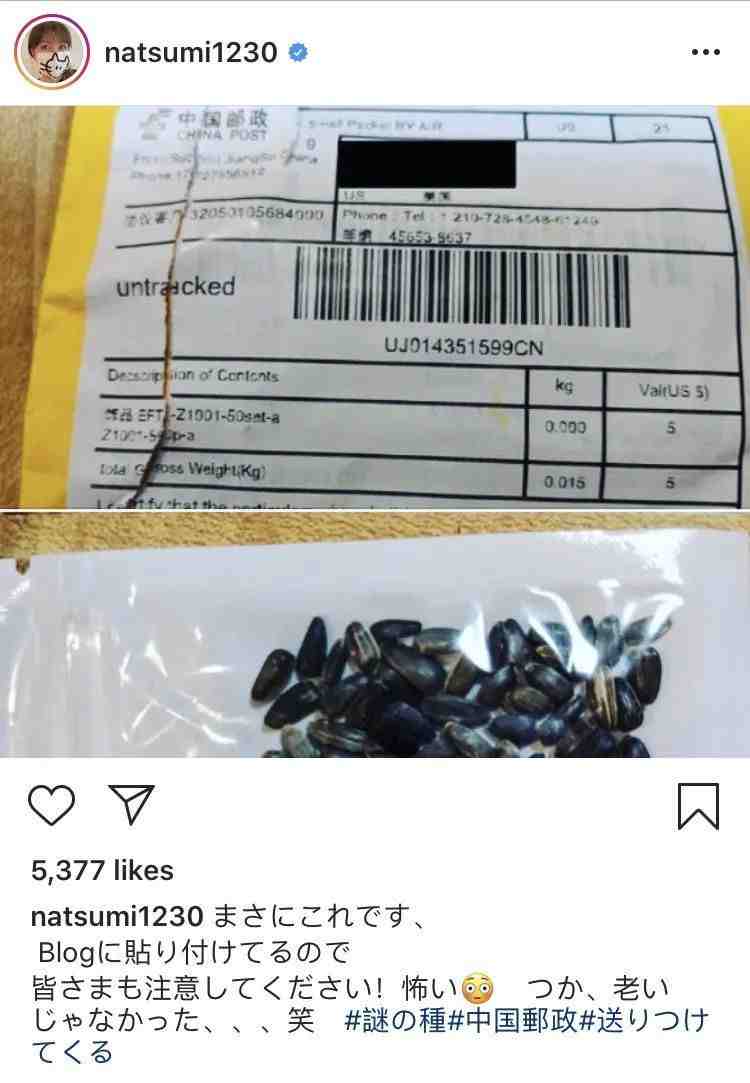This screenshot has height=1083, width=750.
Task: Tap natsumi1230 username in caption
Action: tap(118, 917)
